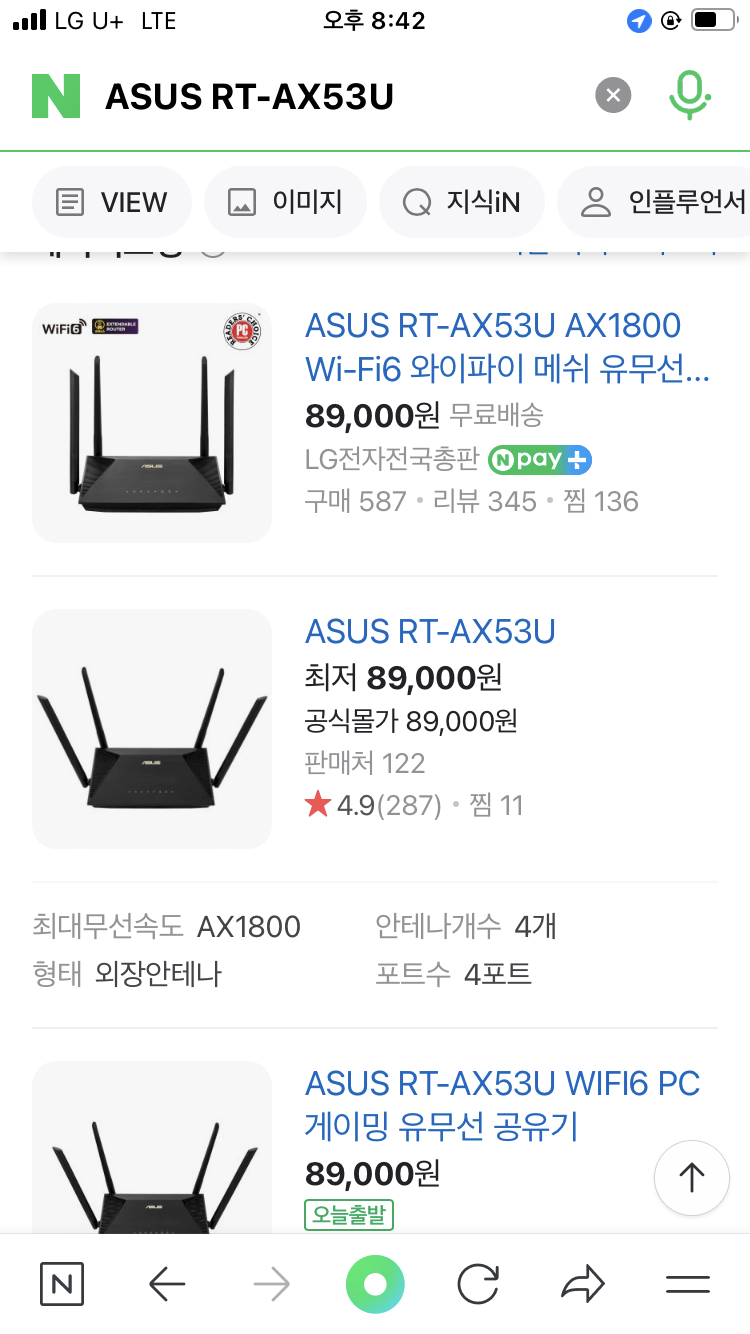Refresh the page with the reload icon
The image size is (750, 1334).
tap(479, 1284)
